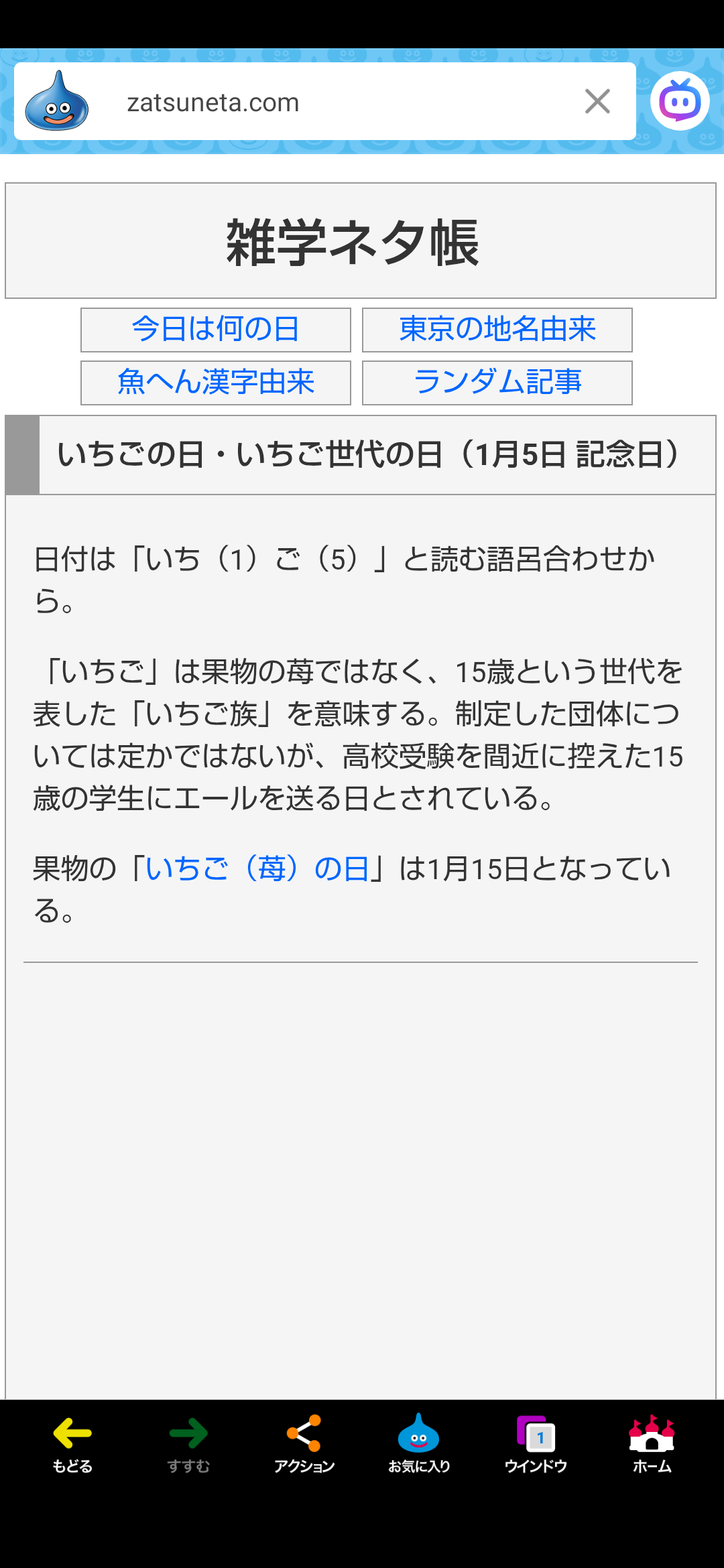Open the 東京の地名由来 link
724x1568 pixels.
[497, 330]
